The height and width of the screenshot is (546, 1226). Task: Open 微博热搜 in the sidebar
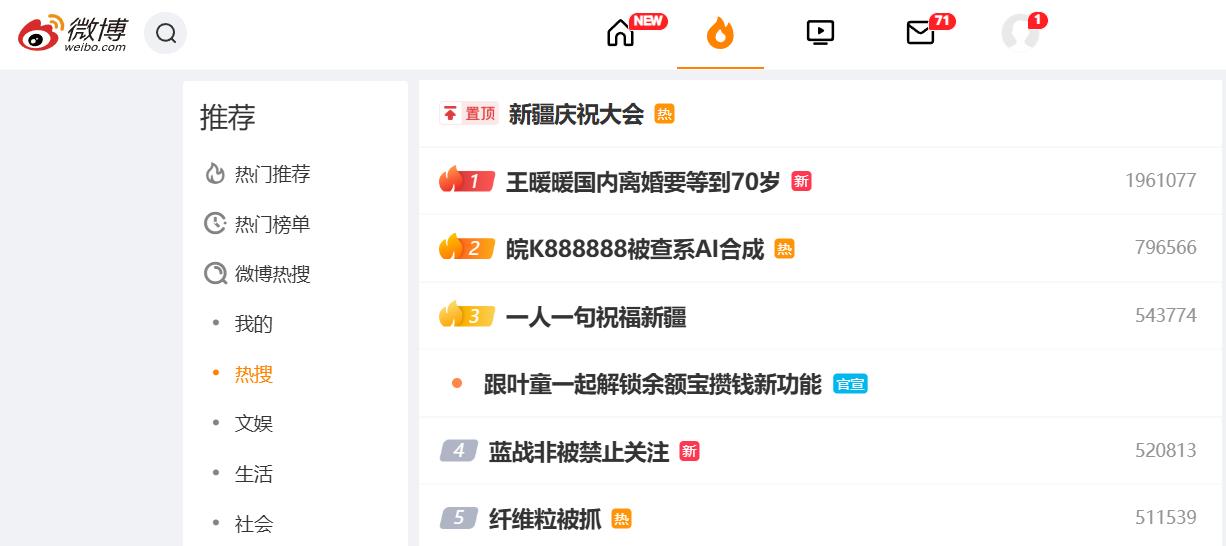(x=272, y=274)
